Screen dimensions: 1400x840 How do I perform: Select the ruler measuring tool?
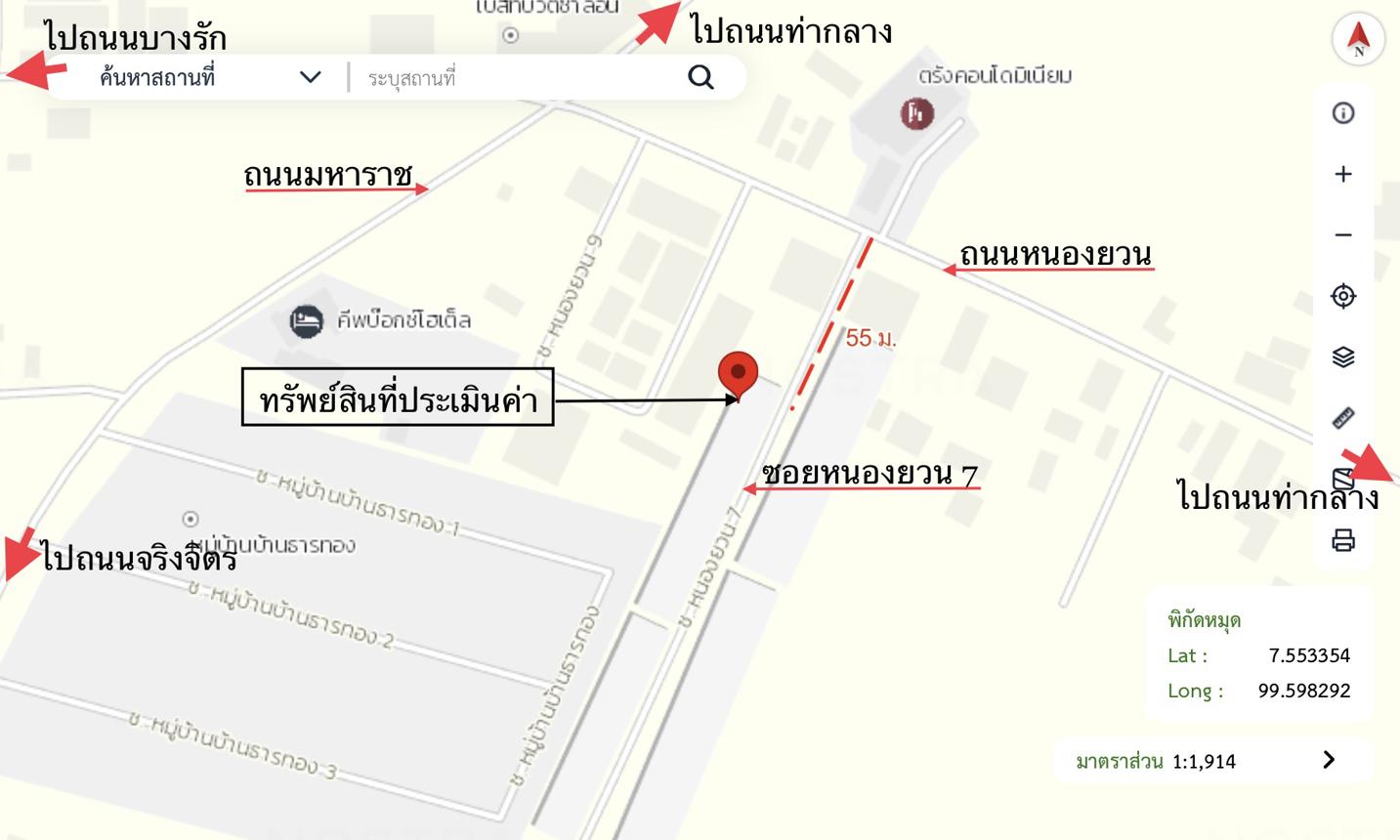pos(1343,418)
